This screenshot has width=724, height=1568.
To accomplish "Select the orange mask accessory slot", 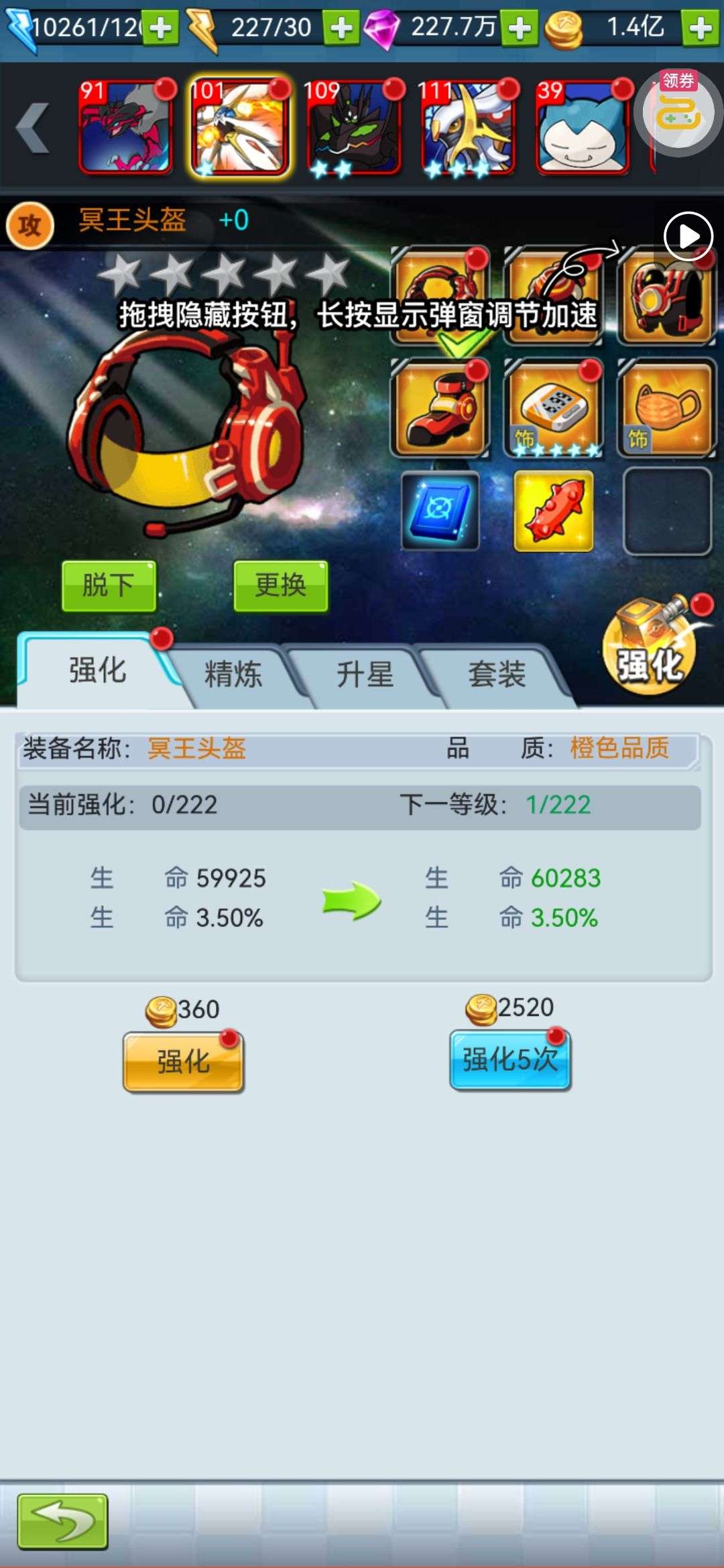I will coord(666,408).
